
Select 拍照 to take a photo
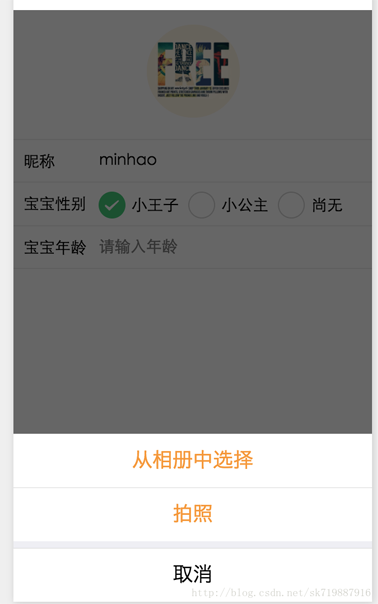(x=193, y=514)
